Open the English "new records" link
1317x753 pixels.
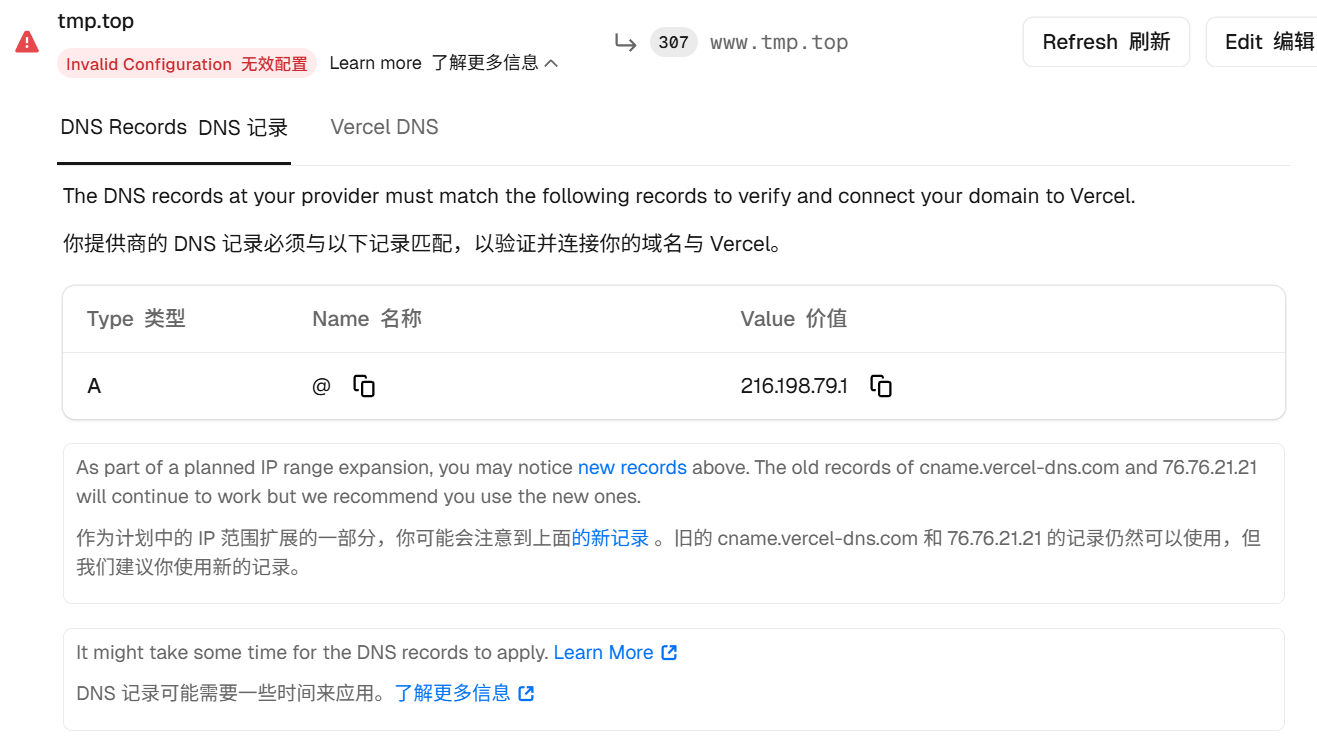[632, 467]
